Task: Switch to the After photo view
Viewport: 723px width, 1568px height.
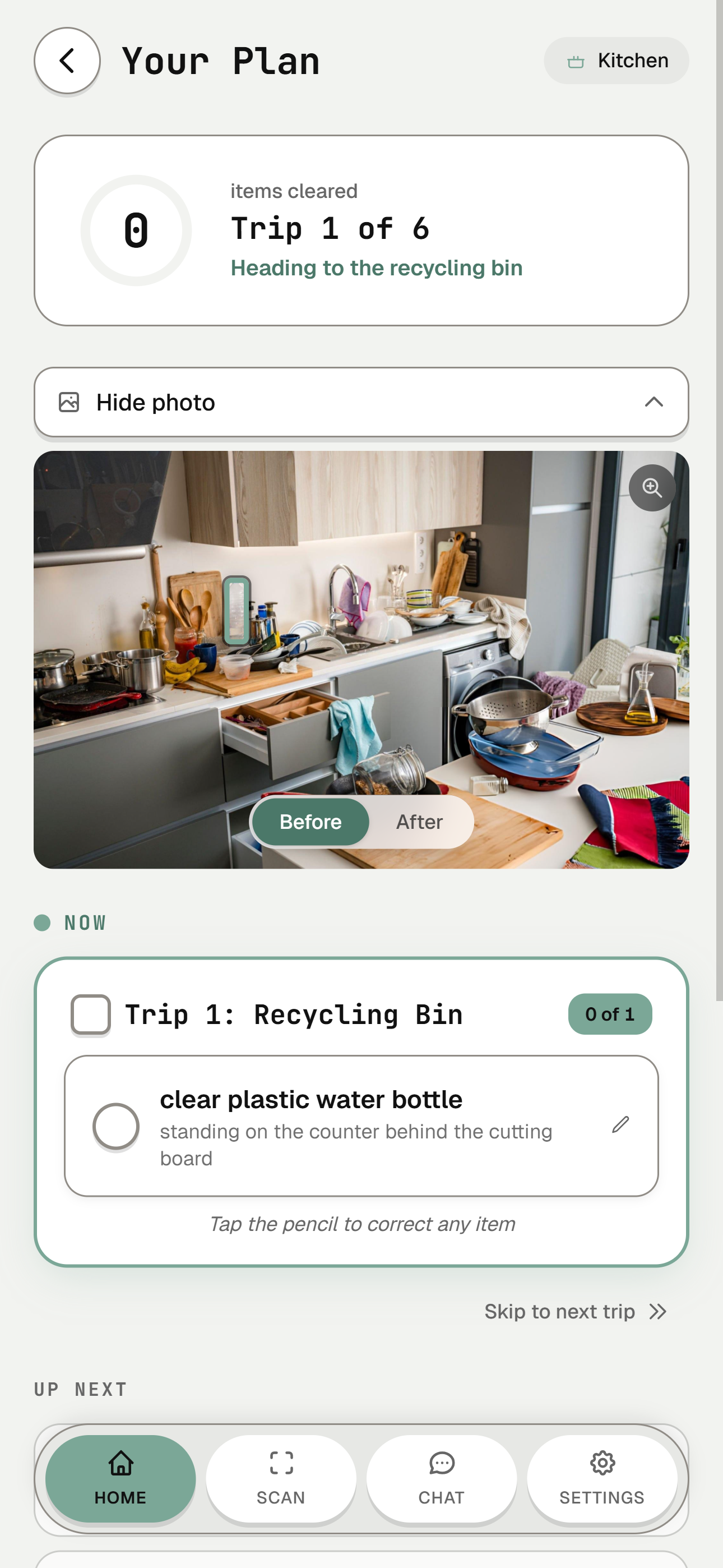Action: point(419,822)
